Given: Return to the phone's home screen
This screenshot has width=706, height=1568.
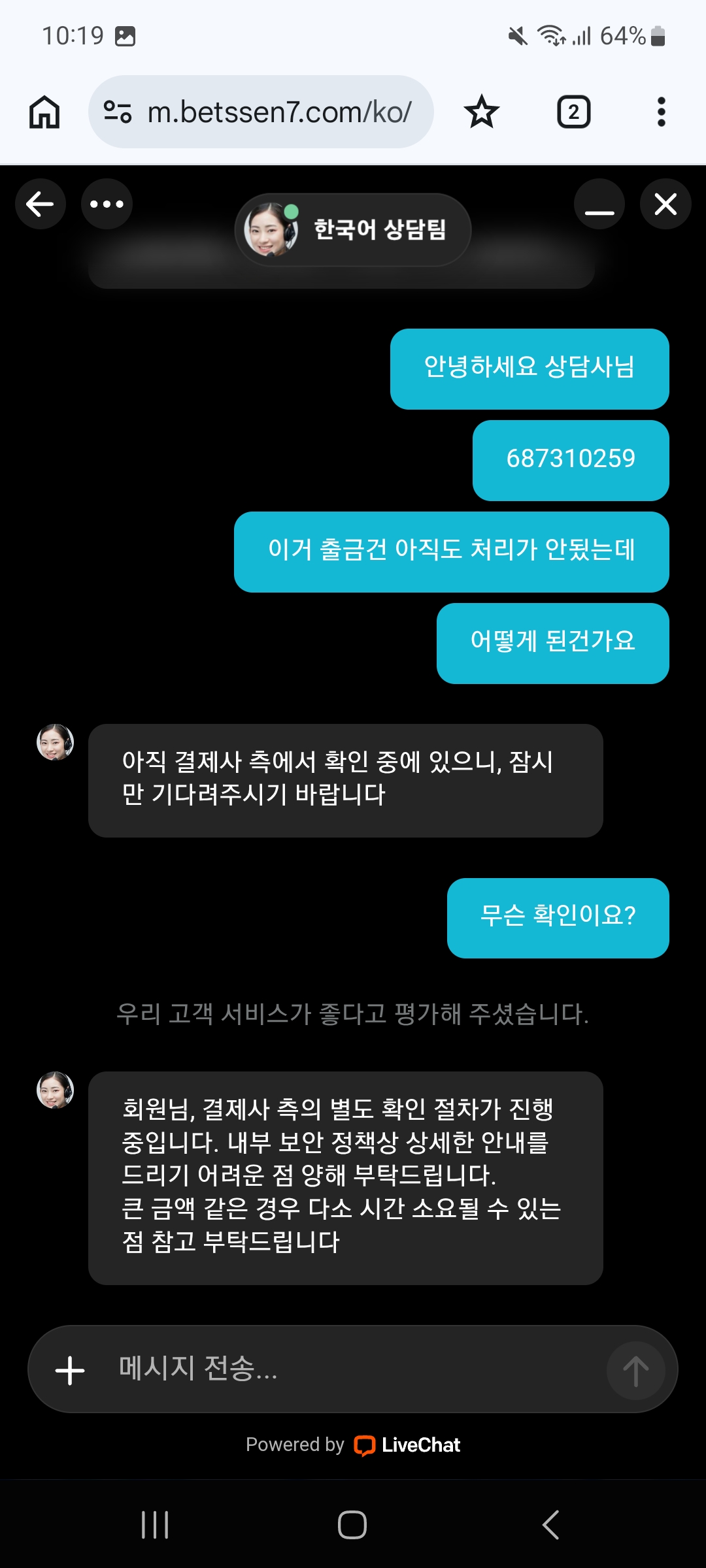Looking at the screenshot, I should [352, 1525].
